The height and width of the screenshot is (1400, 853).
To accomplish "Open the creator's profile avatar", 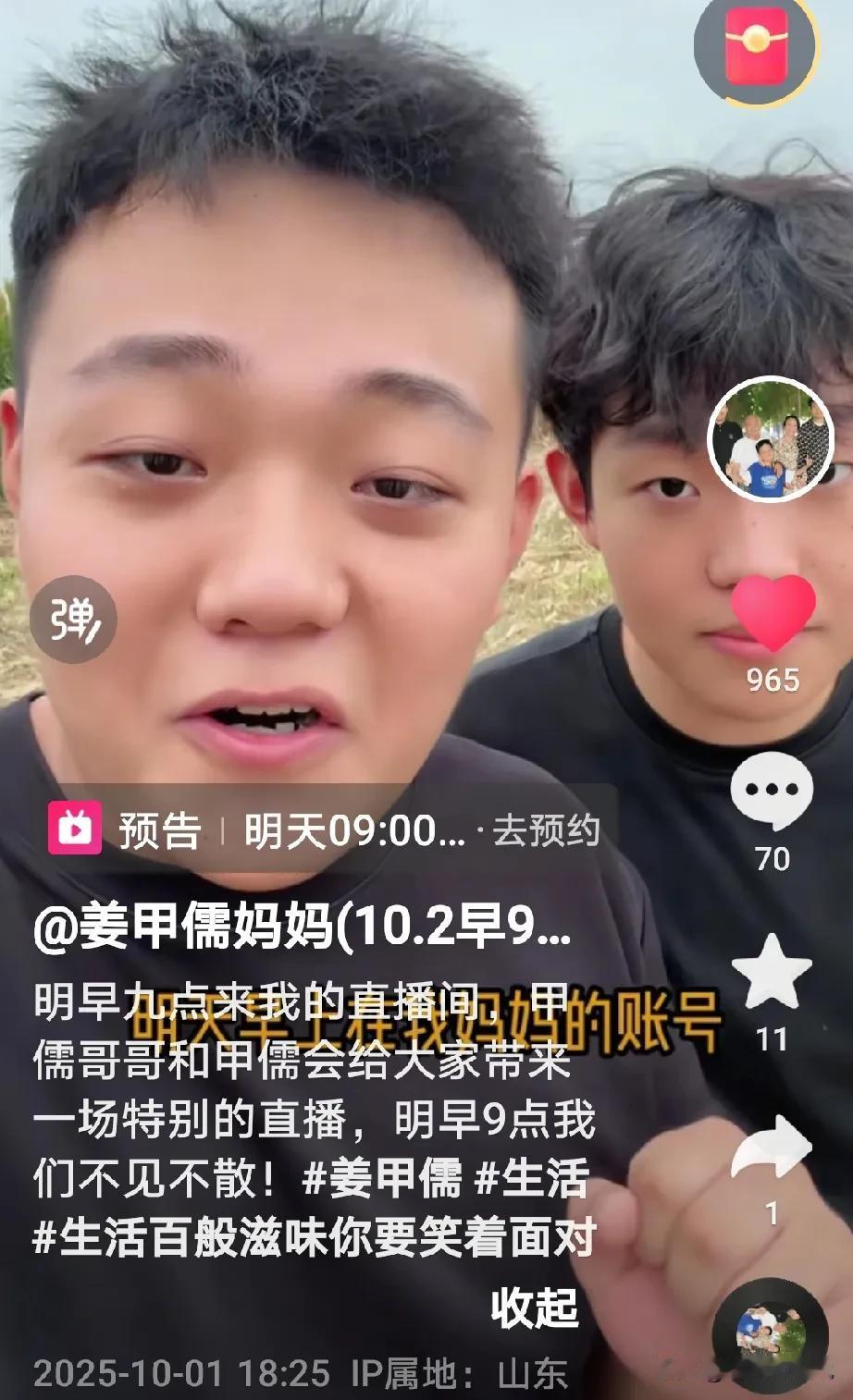I will 771,439.
